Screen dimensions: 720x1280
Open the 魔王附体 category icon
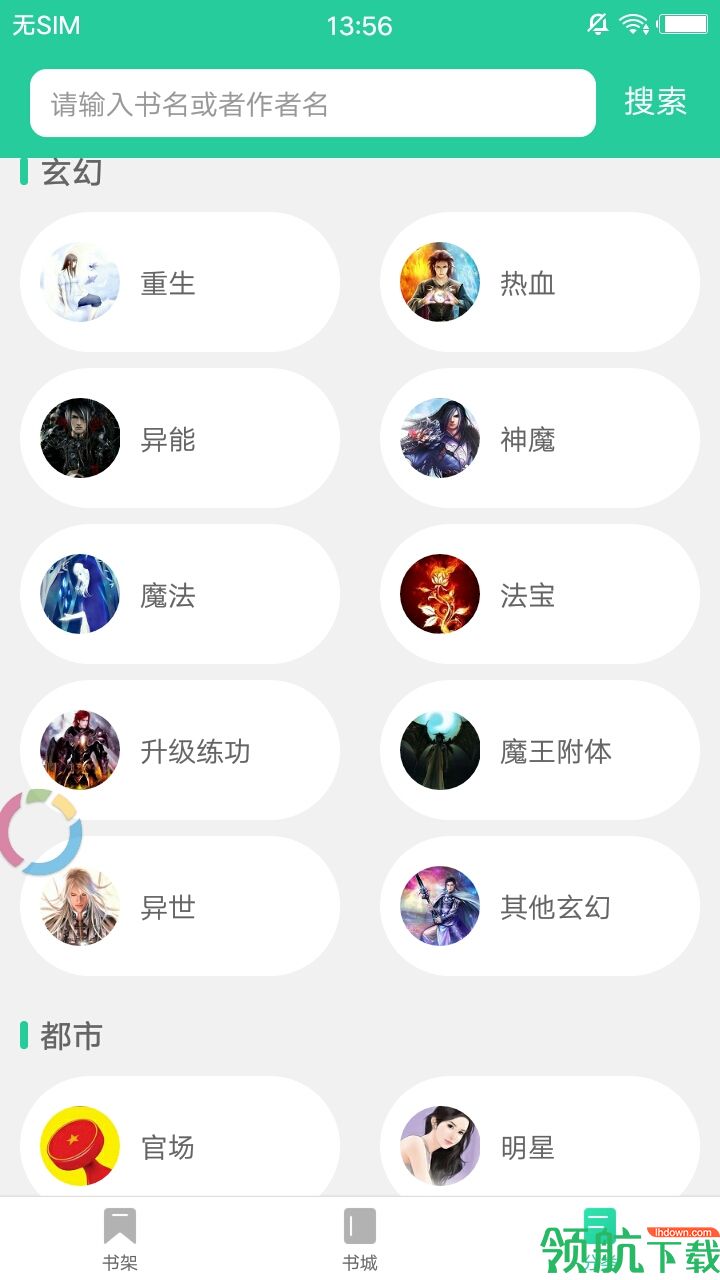pos(438,751)
